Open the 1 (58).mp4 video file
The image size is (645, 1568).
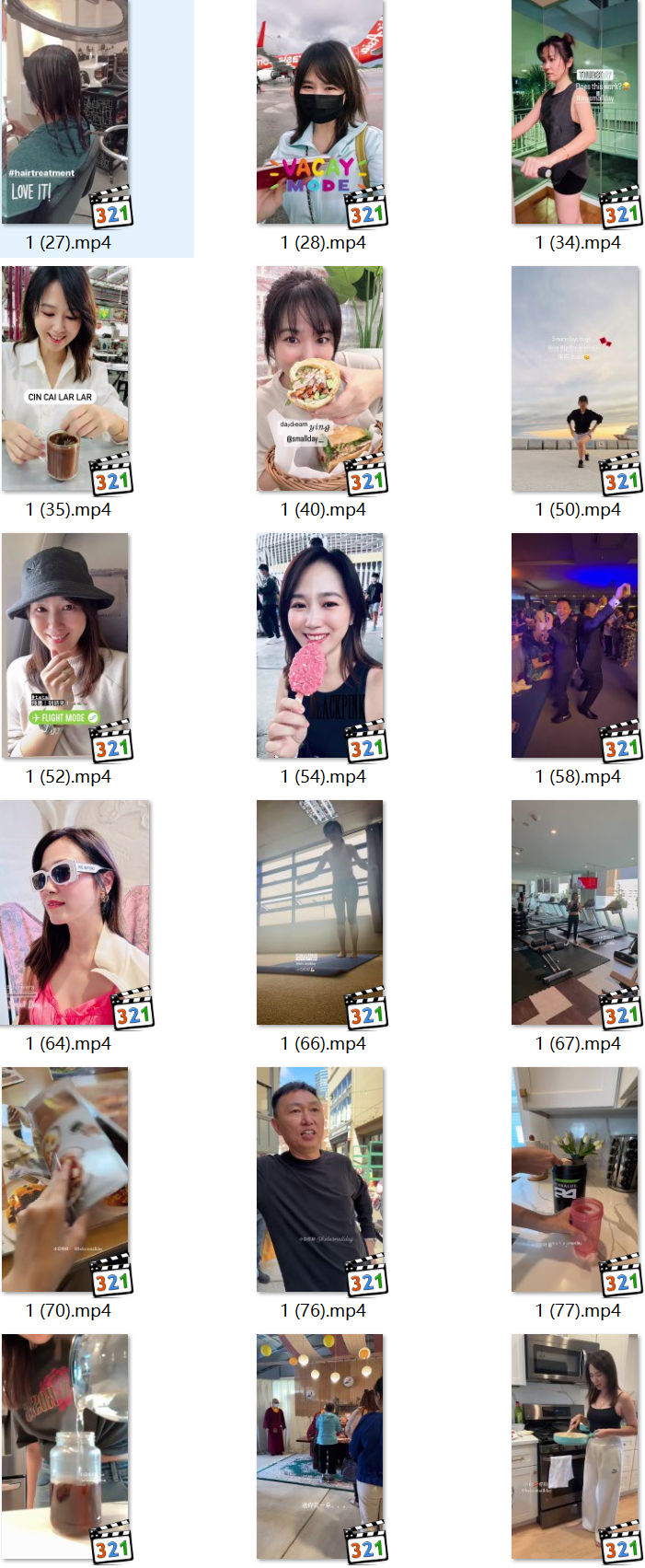pyautogui.click(x=575, y=646)
